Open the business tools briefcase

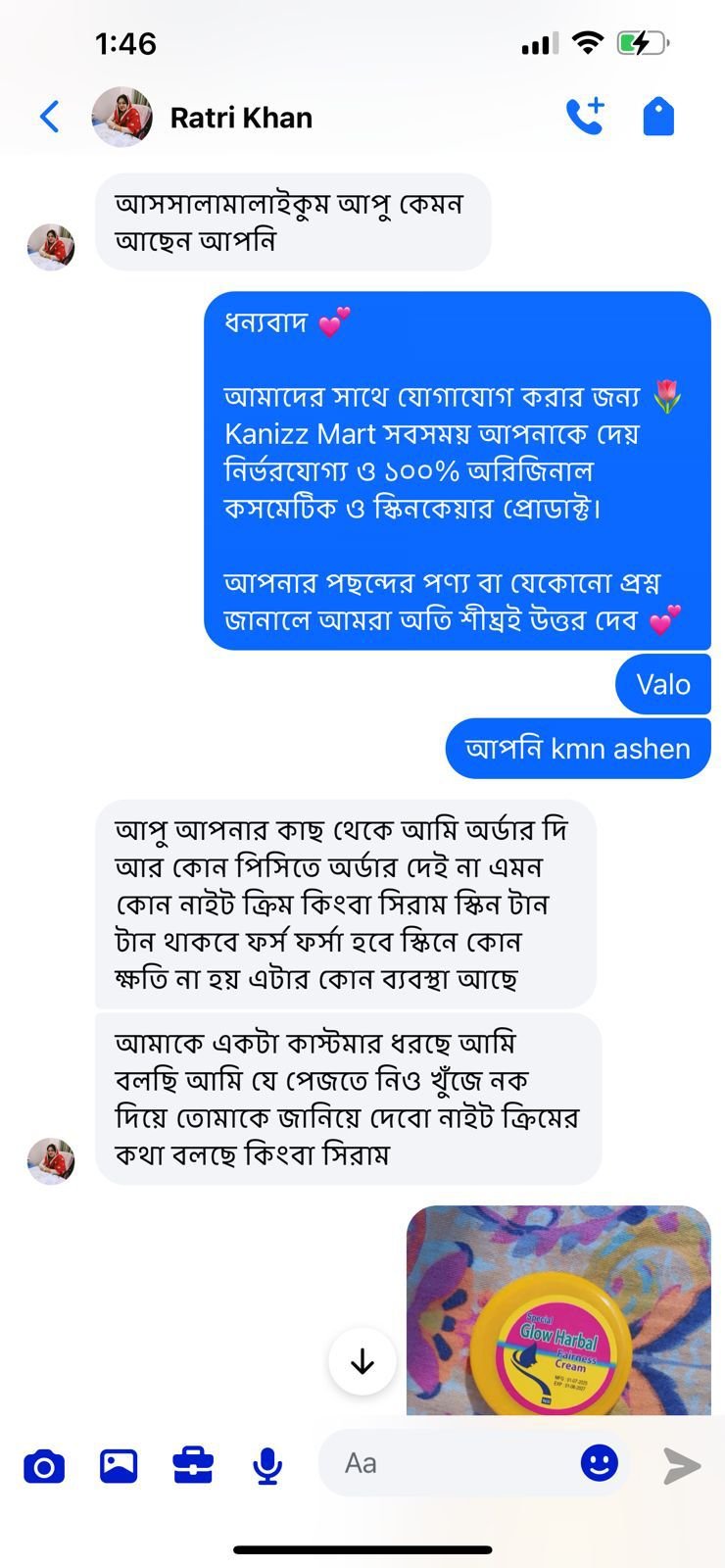click(x=193, y=1466)
